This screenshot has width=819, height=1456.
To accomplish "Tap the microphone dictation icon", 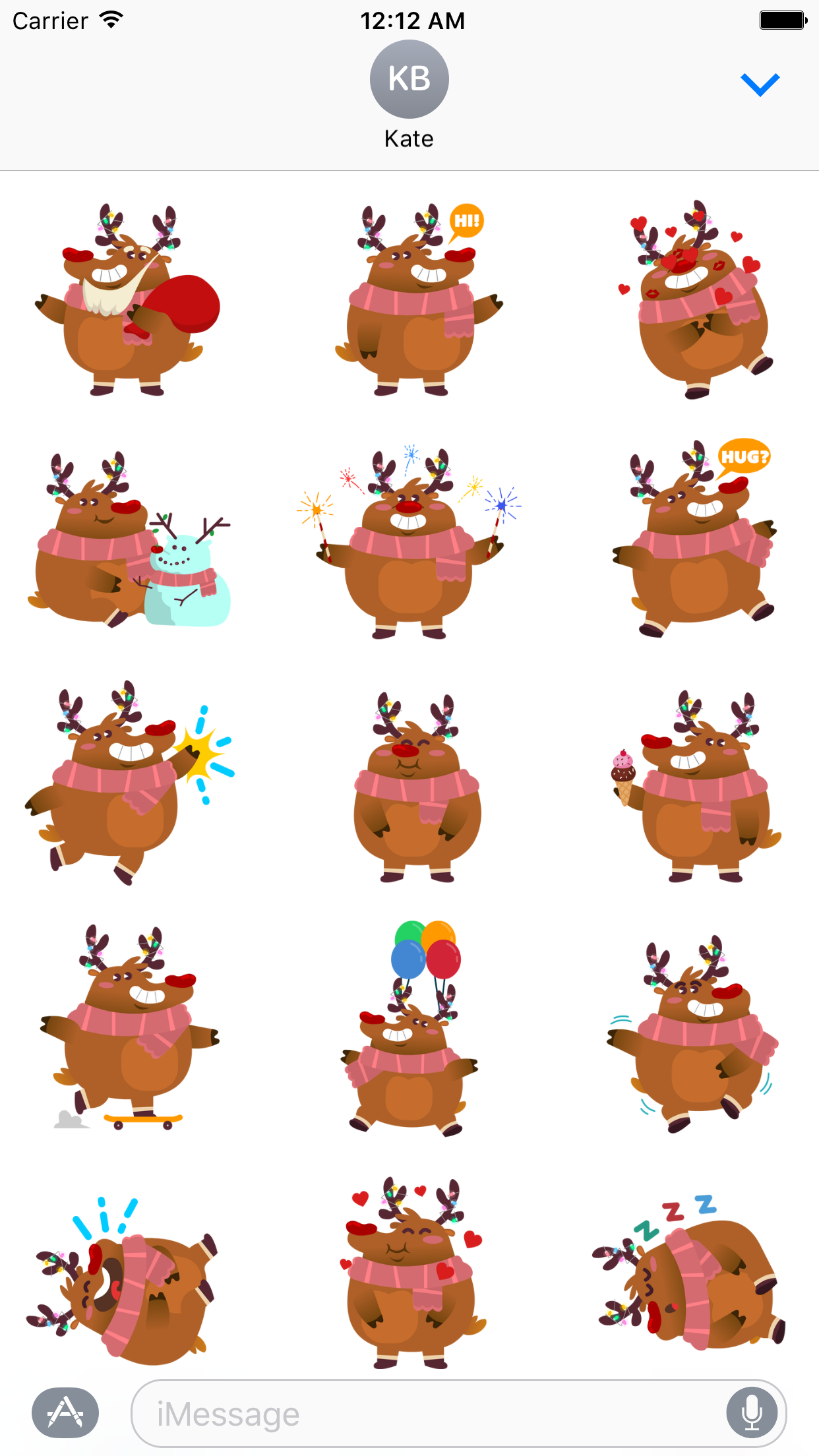I will click(754, 1412).
